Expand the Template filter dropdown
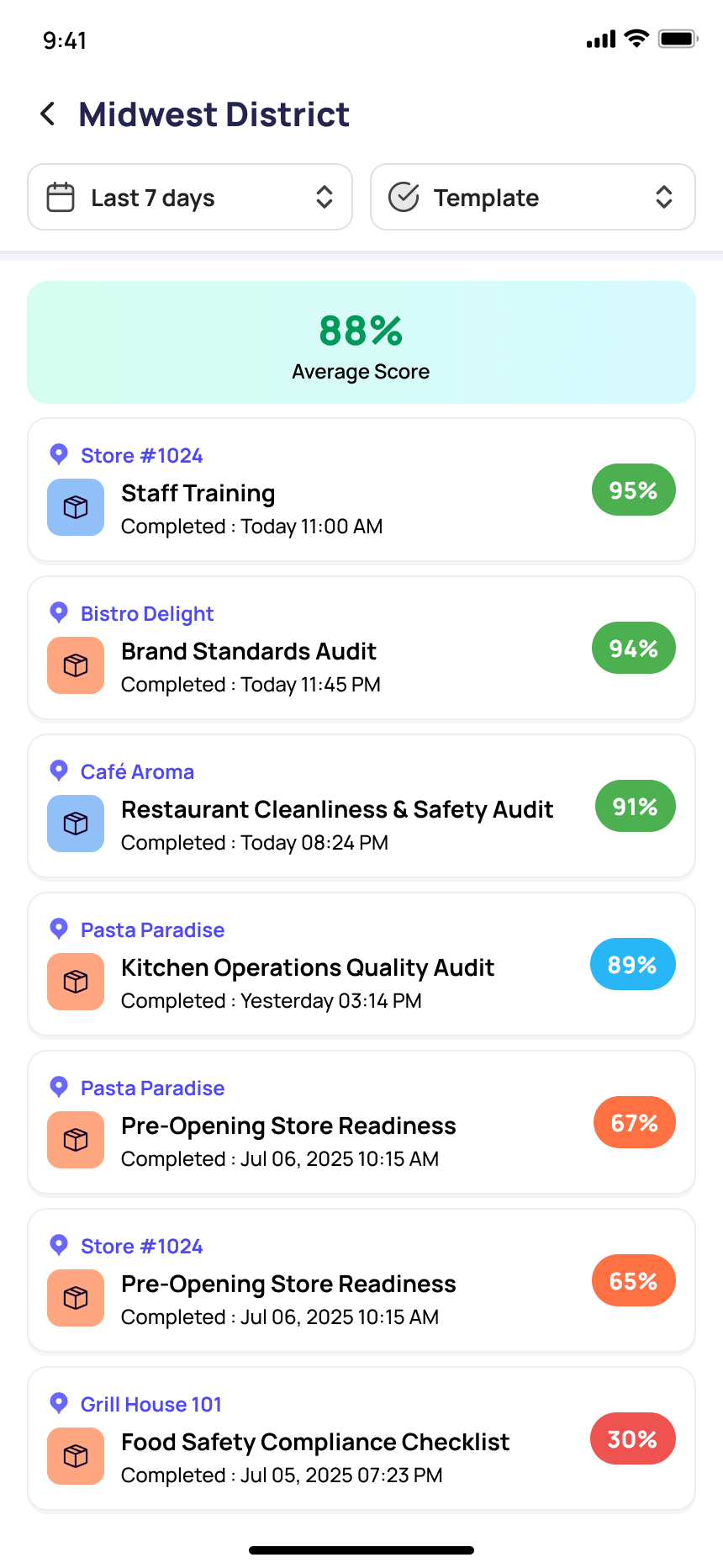723x1568 pixels. pyautogui.click(x=532, y=198)
